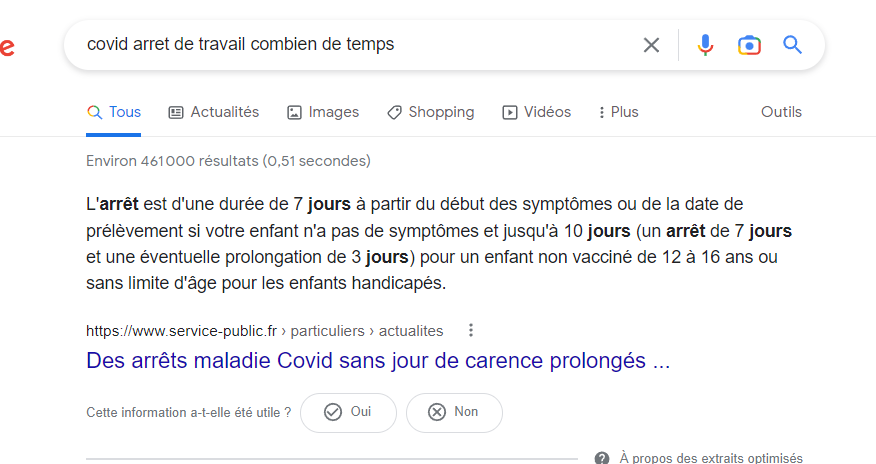The width and height of the screenshot is (876, 464).
Task: Select the Tous results tab
Action: coord(114,112)
